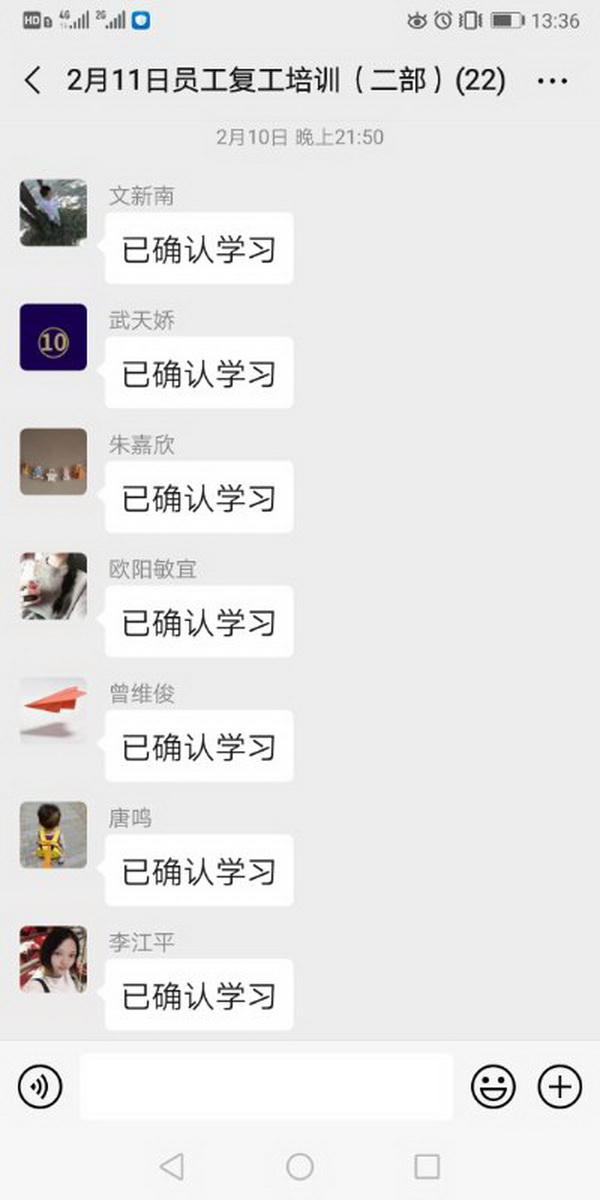View 武天娇's profile avatar

[x=53, y=337]
